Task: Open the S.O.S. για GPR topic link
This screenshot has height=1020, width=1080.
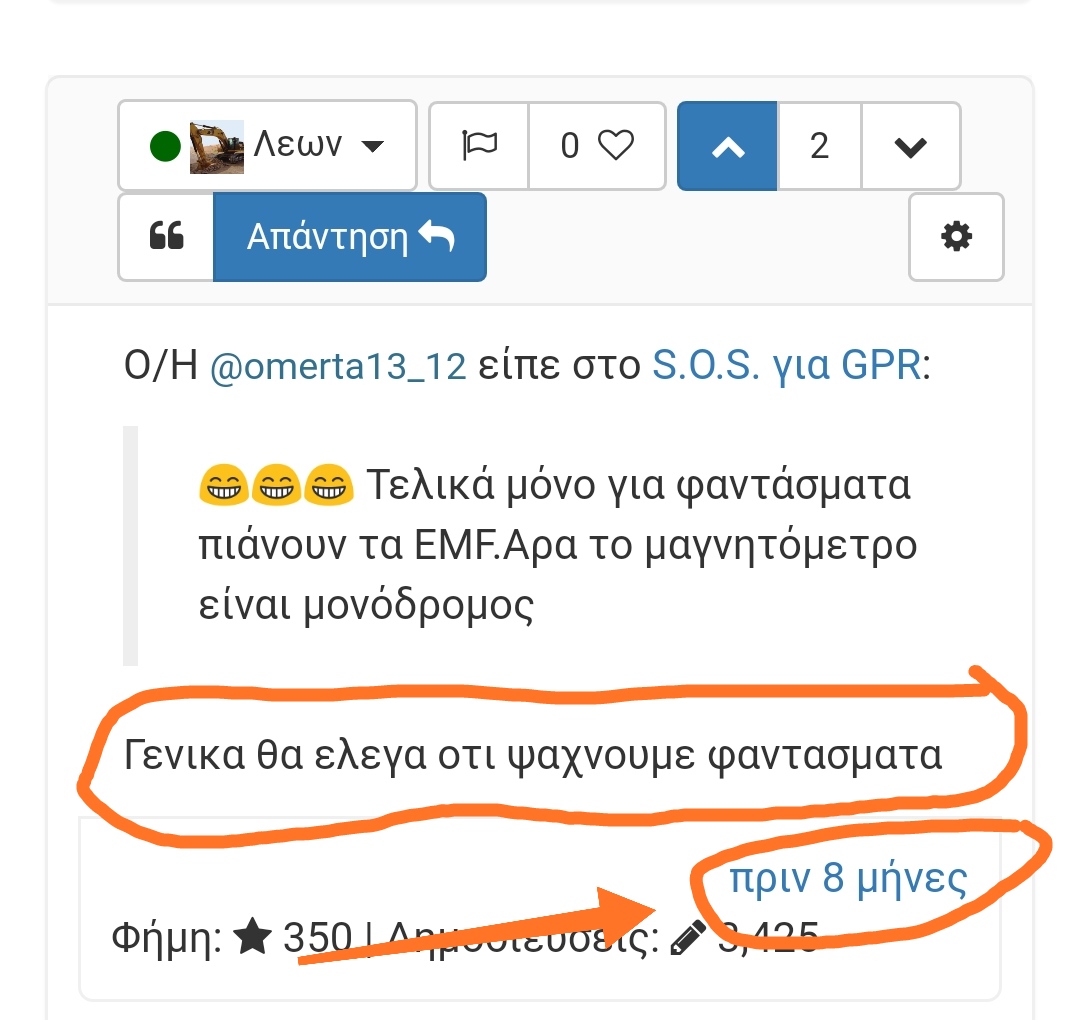Action: coord(786,367)
